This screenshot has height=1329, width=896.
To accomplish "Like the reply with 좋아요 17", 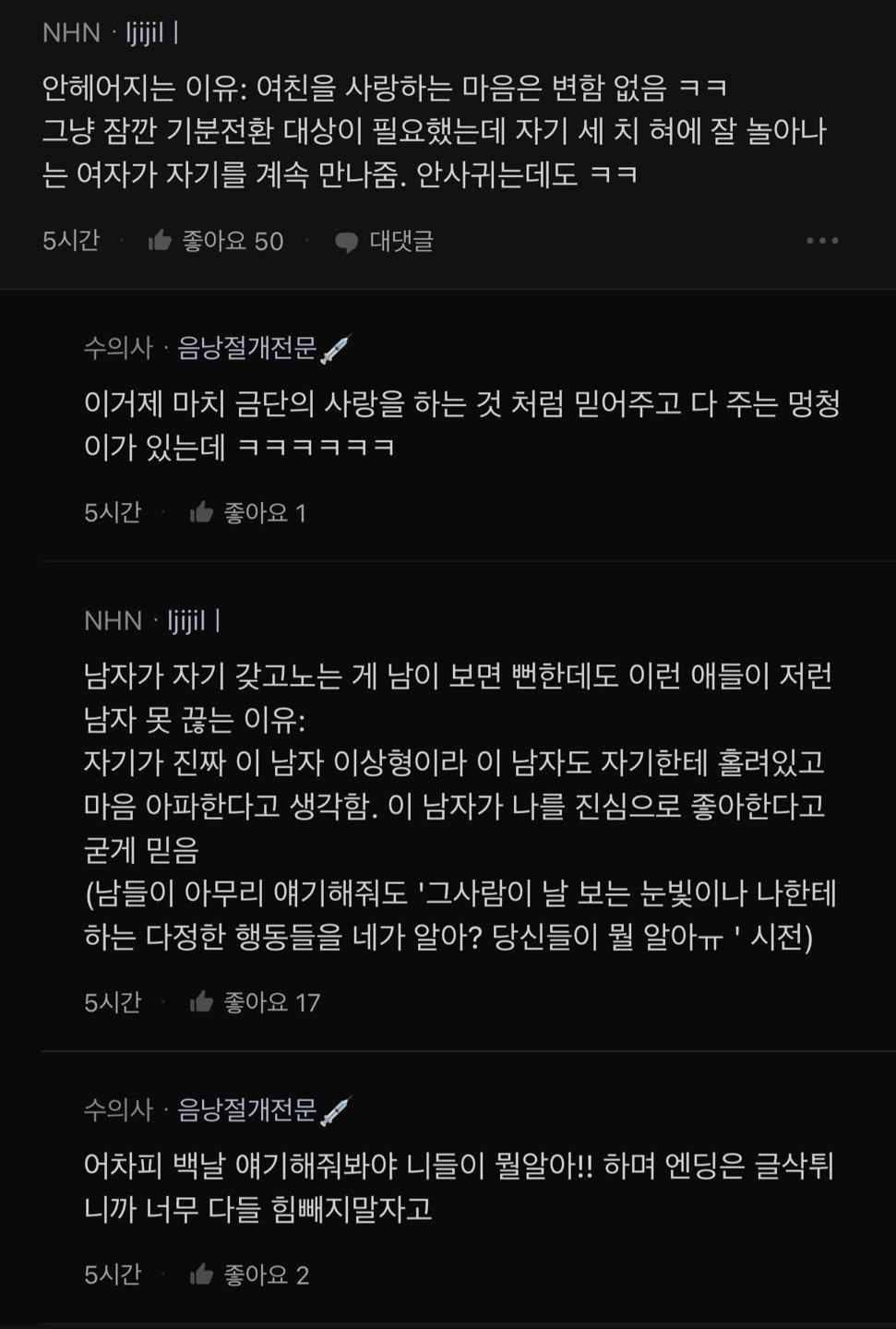I will (x=202, y=1002).
